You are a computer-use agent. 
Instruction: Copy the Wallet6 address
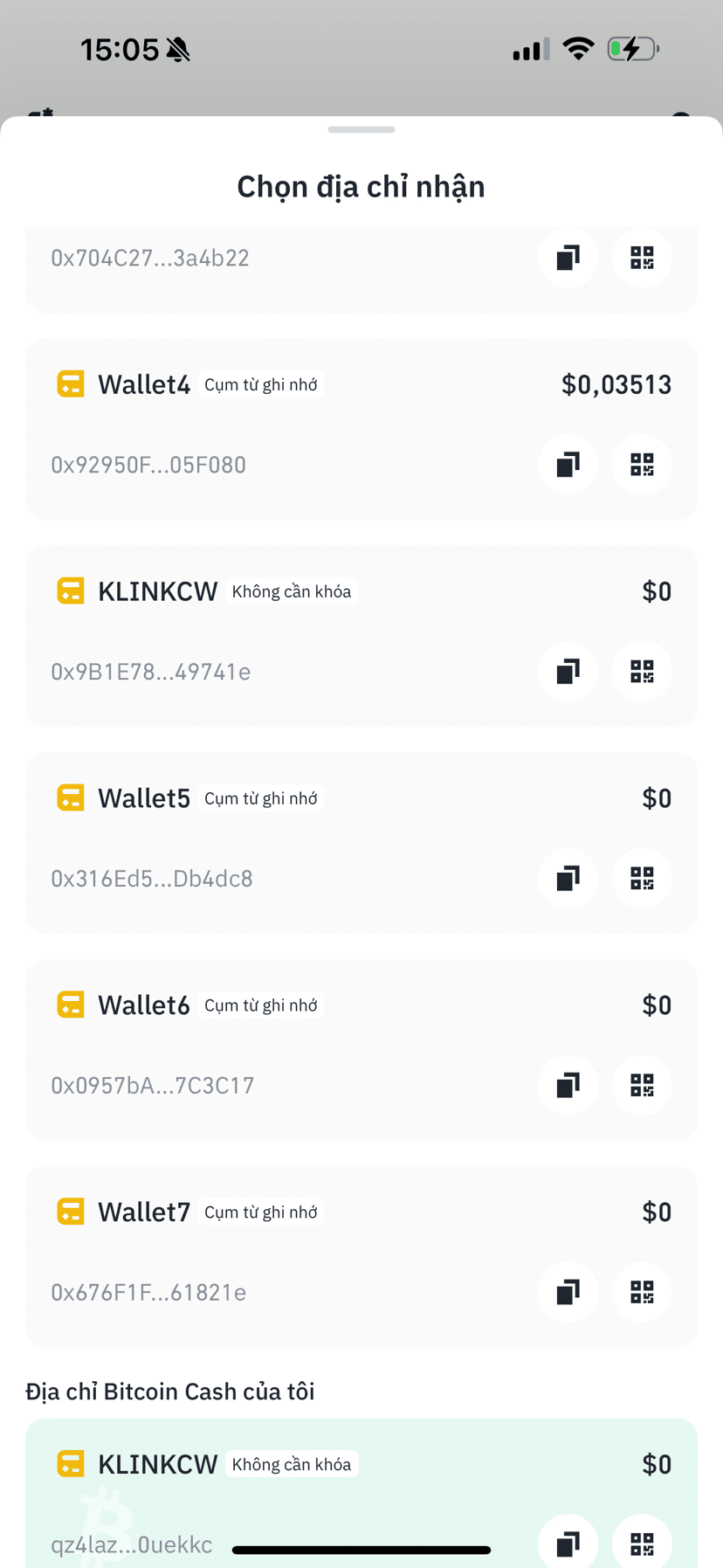click(568, 1085)
